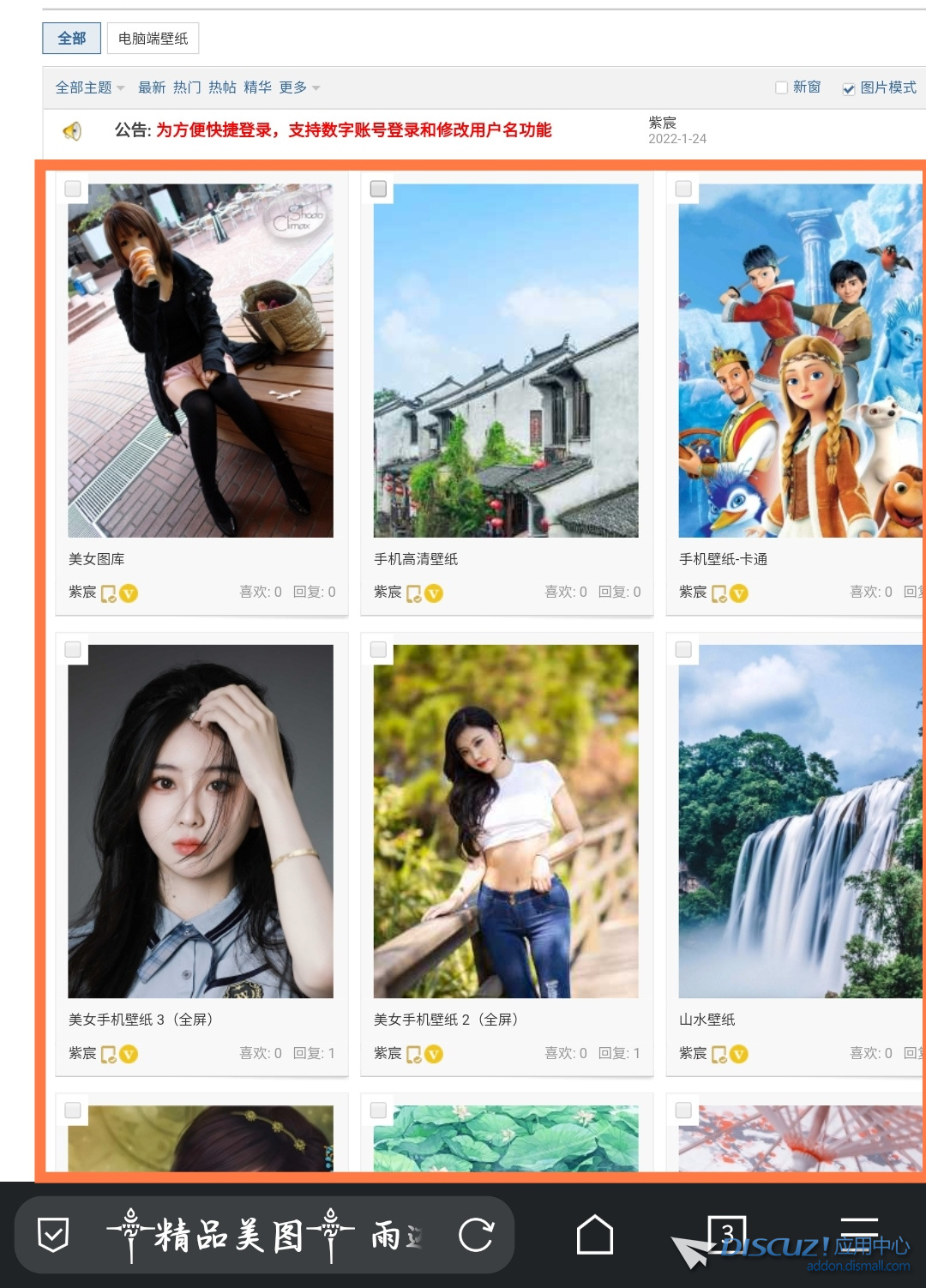
Task: Open the 手机高清壁纸 thread
Action: [x=416, y=559]
